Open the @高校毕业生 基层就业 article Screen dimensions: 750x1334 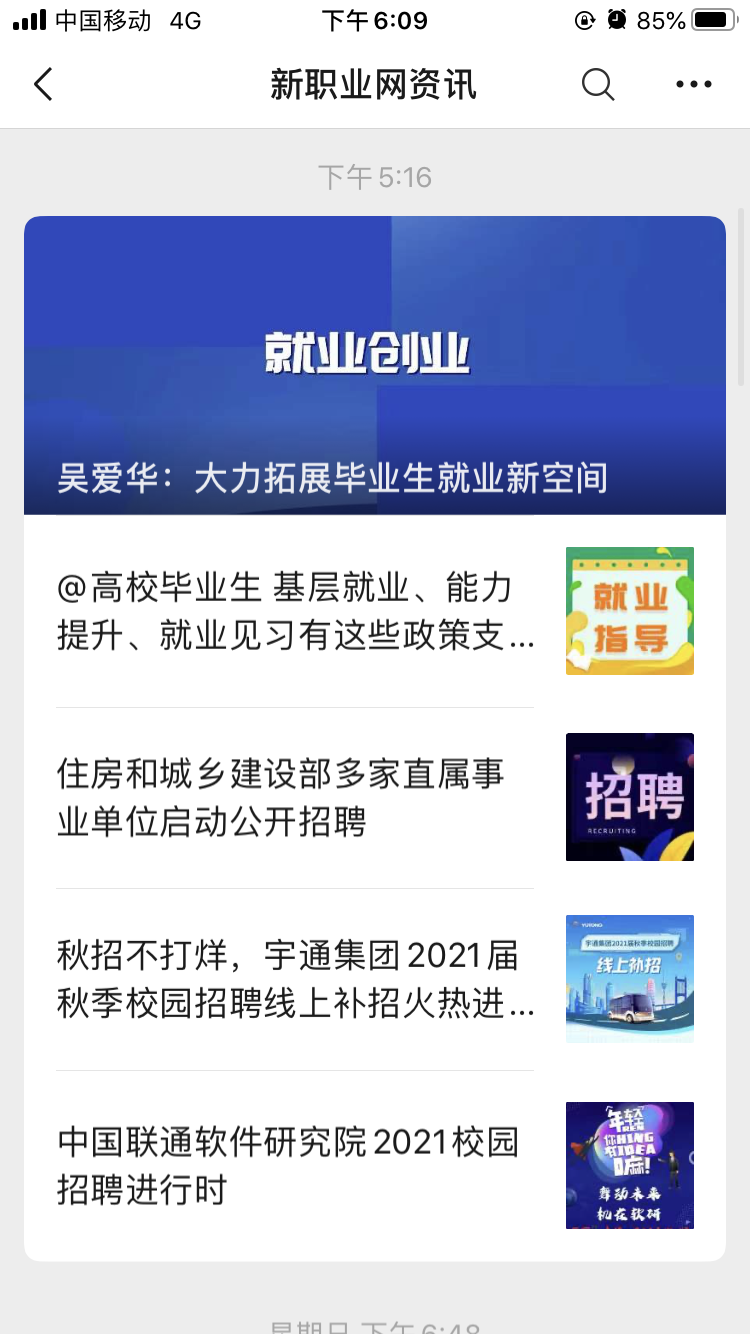tap(296, 611)
